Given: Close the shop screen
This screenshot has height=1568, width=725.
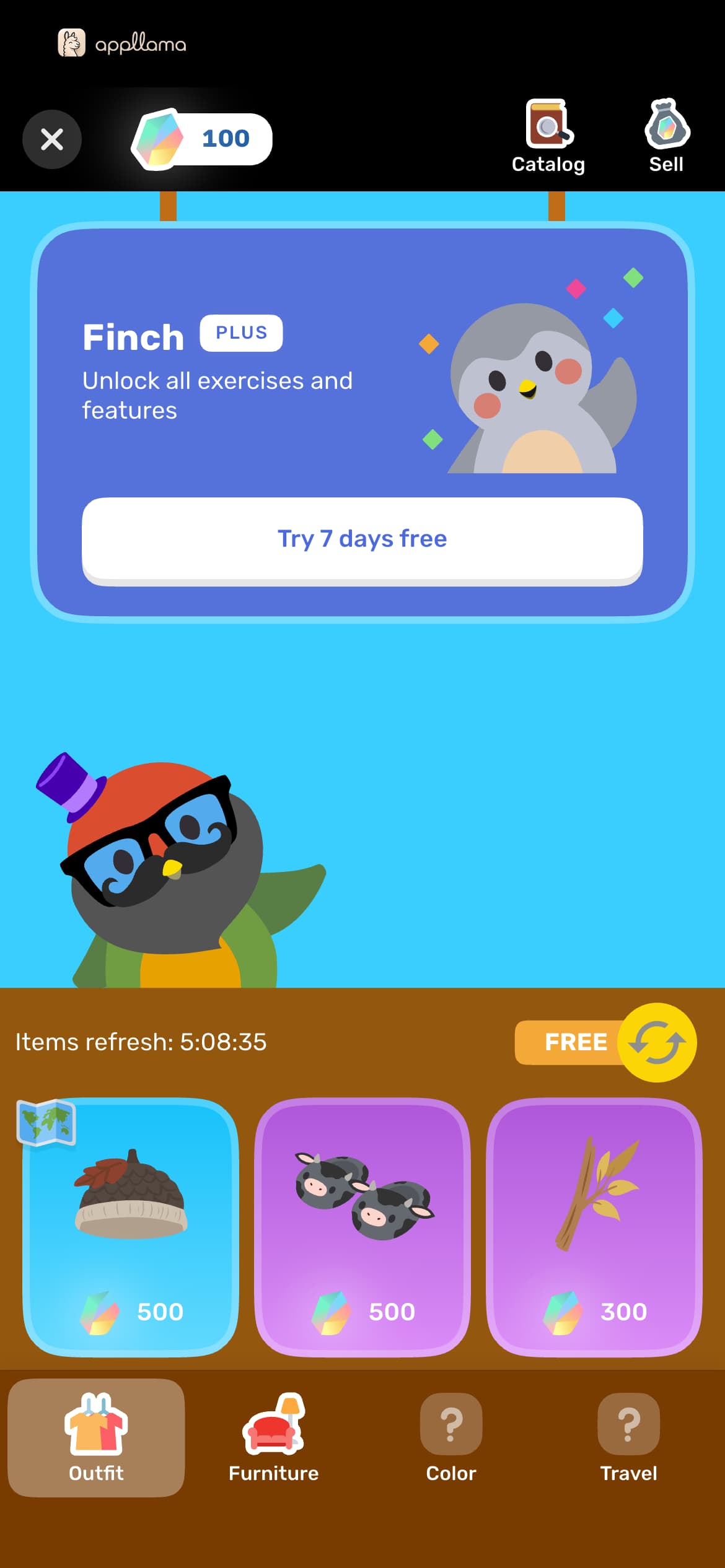Looking at the screenshot, I should tap(52, 139).
